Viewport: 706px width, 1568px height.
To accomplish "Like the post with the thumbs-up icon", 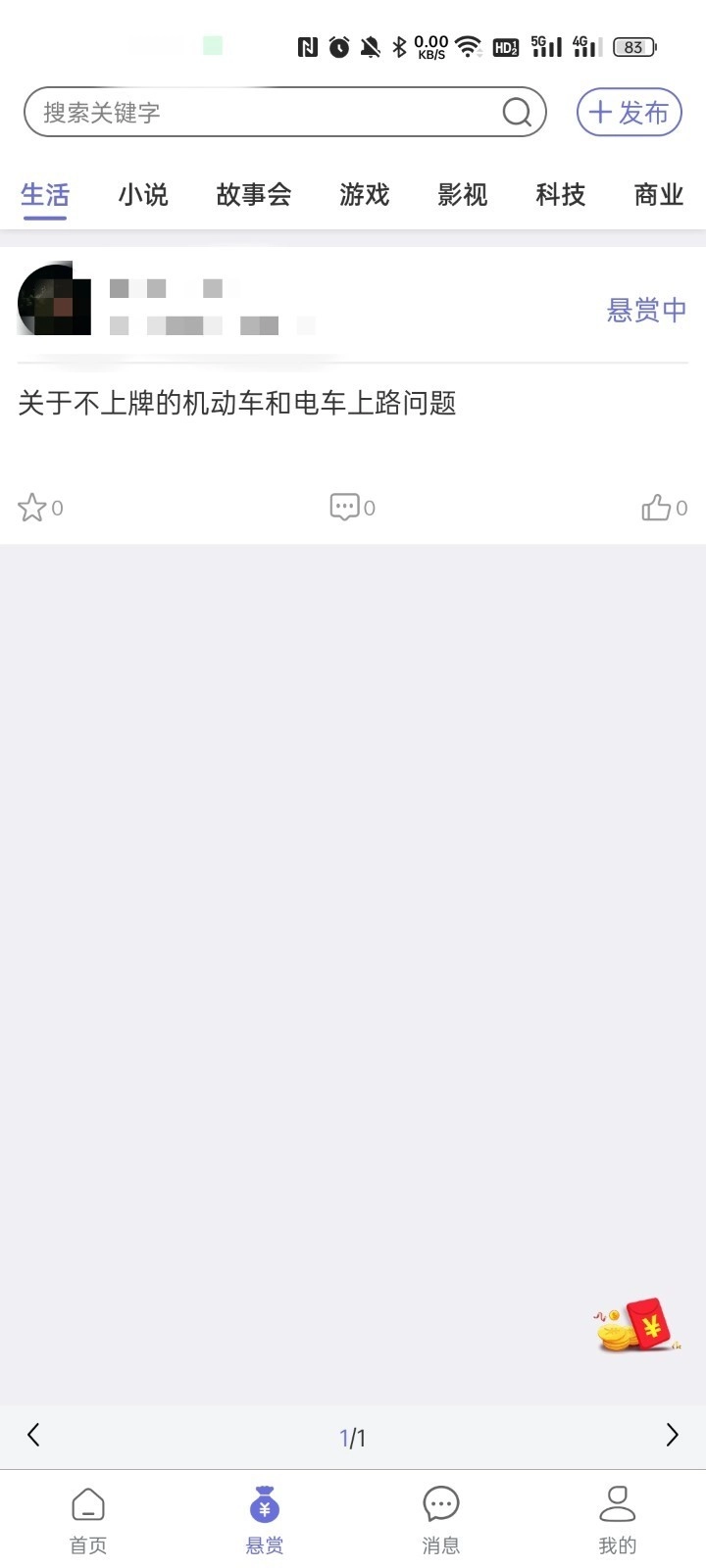I will 656,508.
